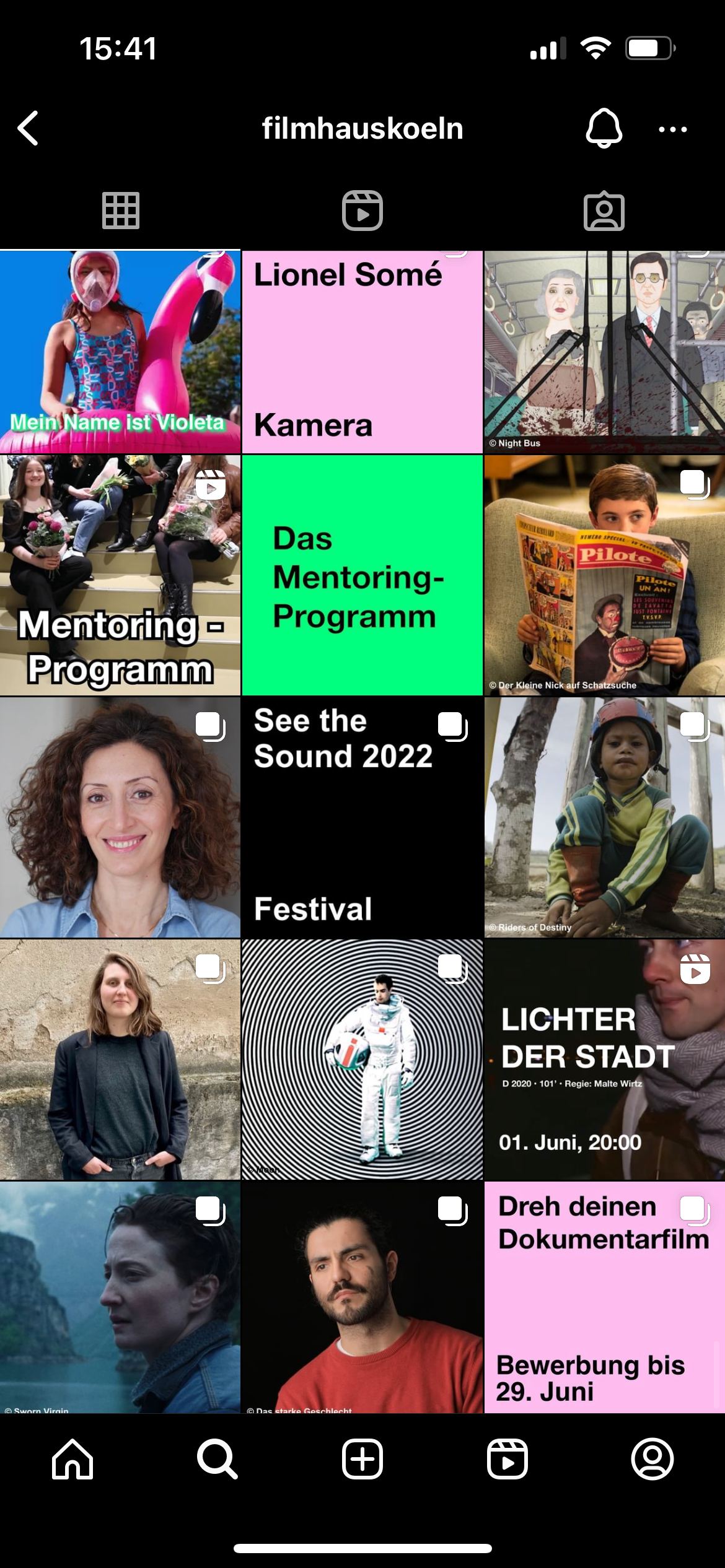Viewport: 725px width, 1568px height.
Task: Open the Lionel Somé Kamera post
Action: pyautogui.click(x=362, y=351)
